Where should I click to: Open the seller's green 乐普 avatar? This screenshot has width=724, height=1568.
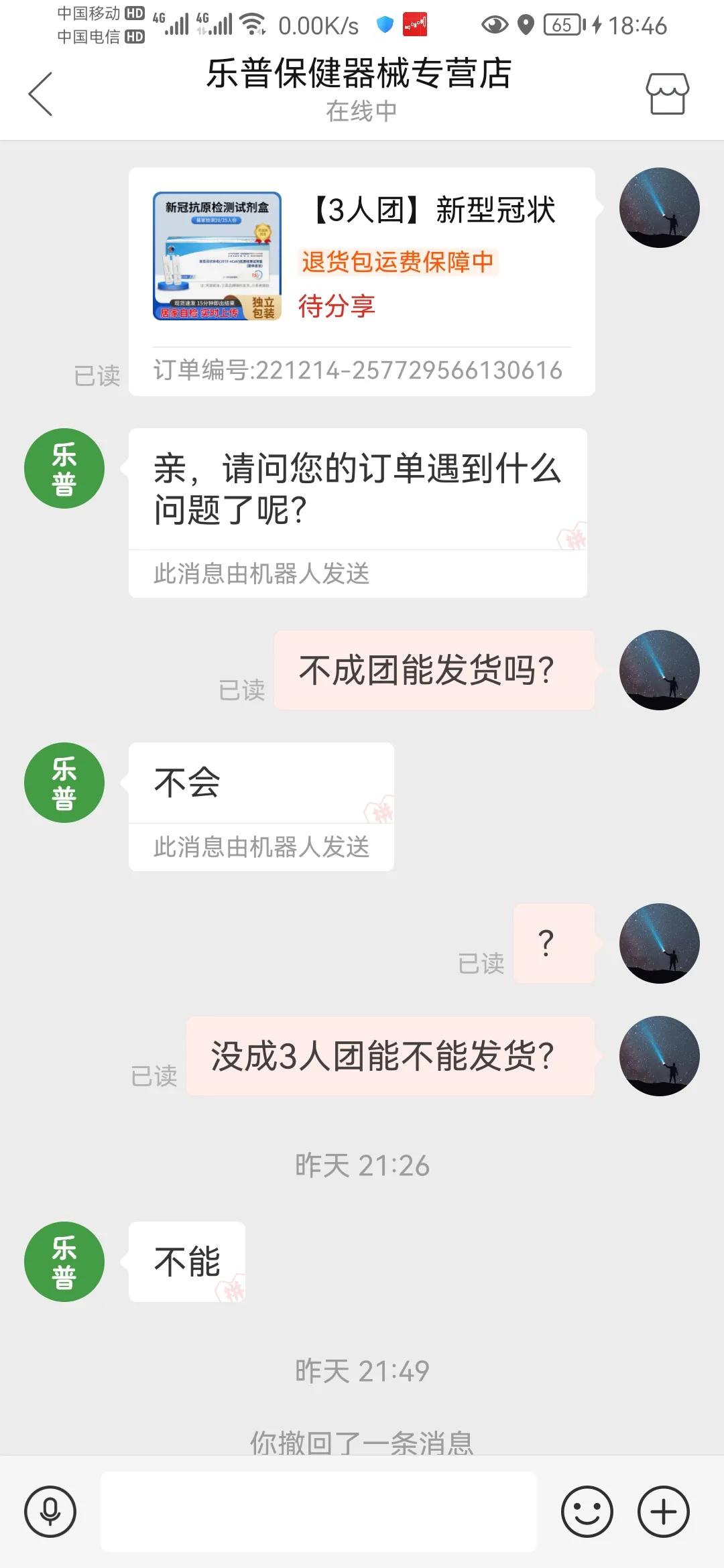(x=64, y=469)
